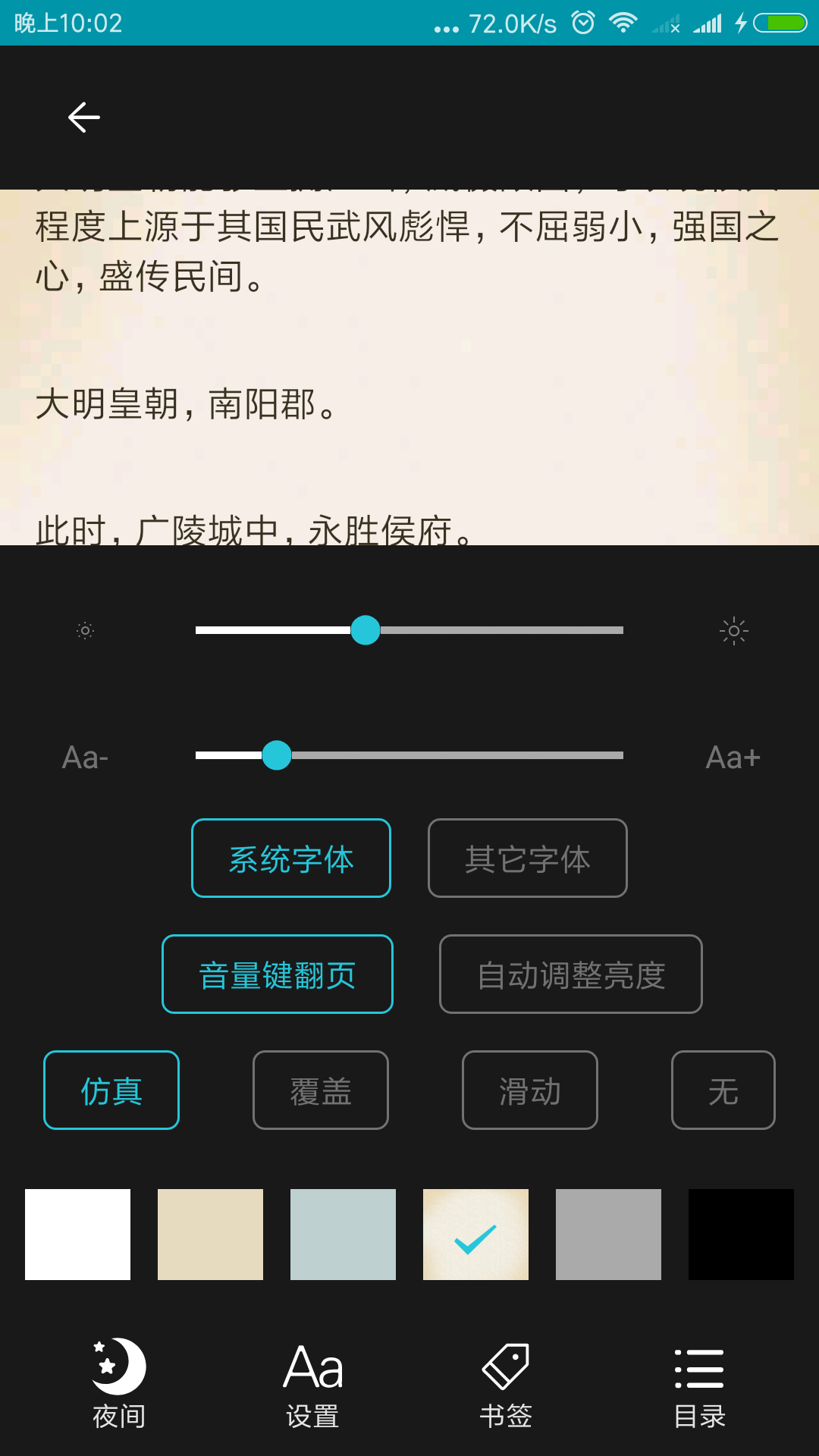Select 覆盖 page turn mode
This screenshot has height=1456, width=819.
click(x=321, y=1090)
